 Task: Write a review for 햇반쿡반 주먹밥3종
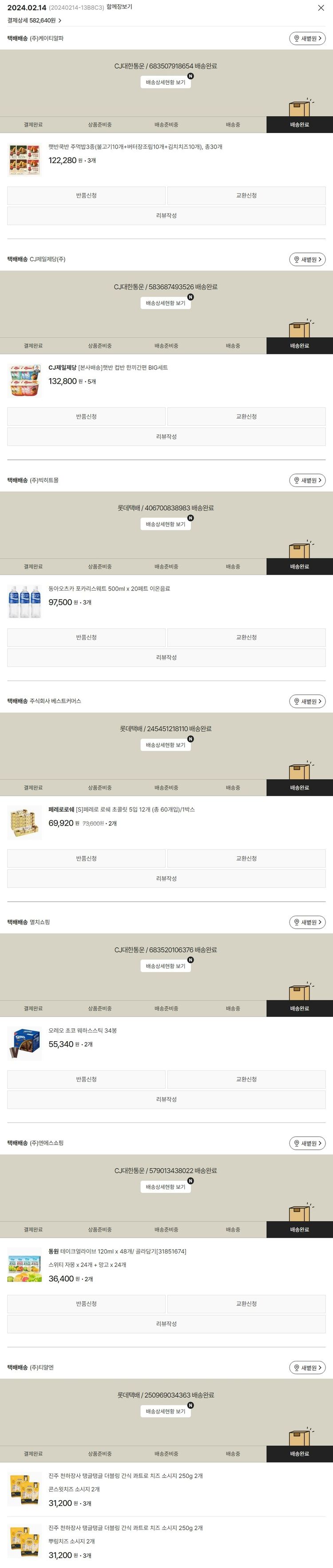(x=166, y=216)
